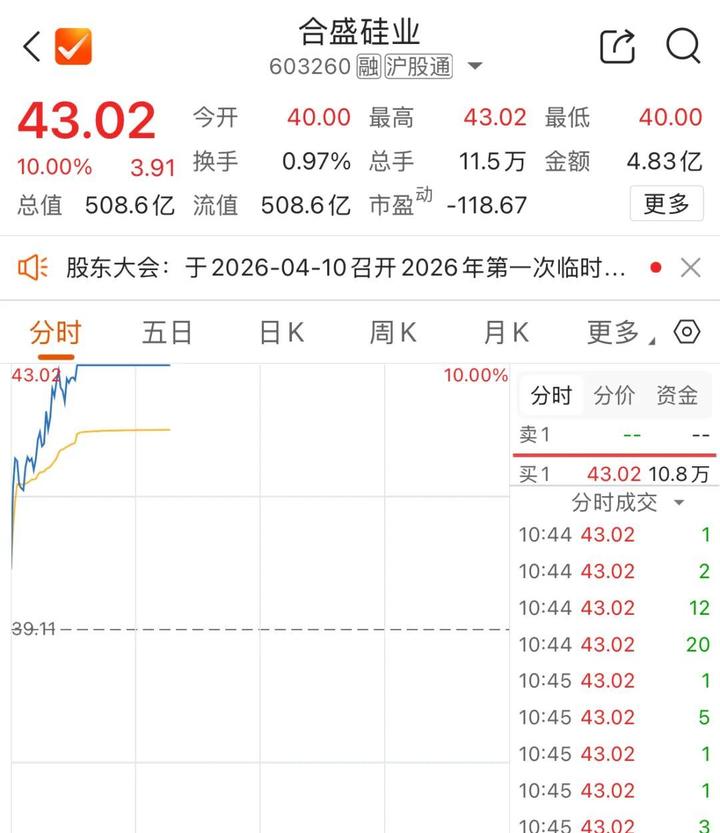The height and width of the screenshot is (833, 720).
Task: Switch side panel to 资金
Action: coord(676,396)
